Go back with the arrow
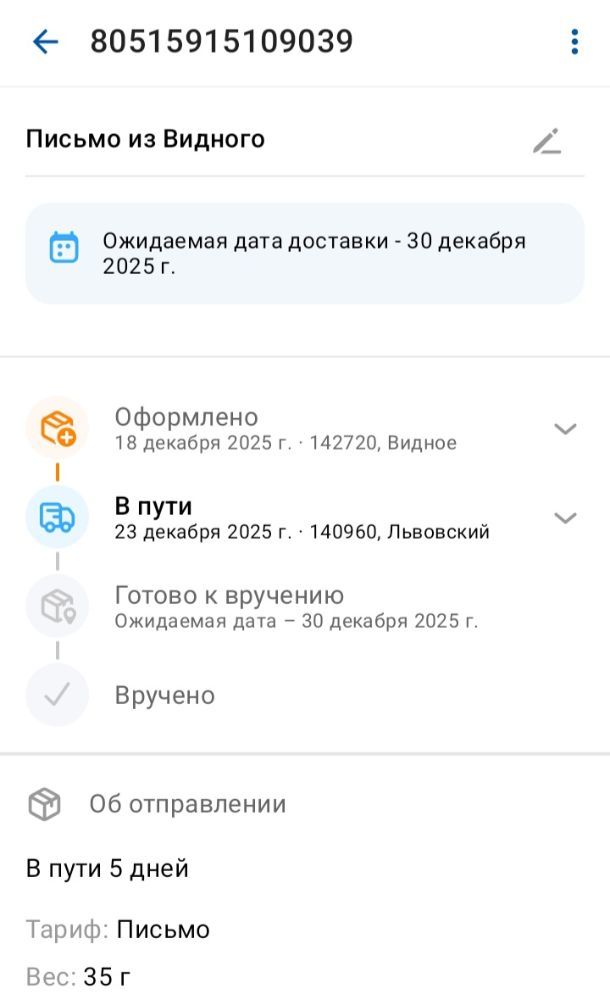This screenshot has height=1000, width=610. (x=45, y=41)
